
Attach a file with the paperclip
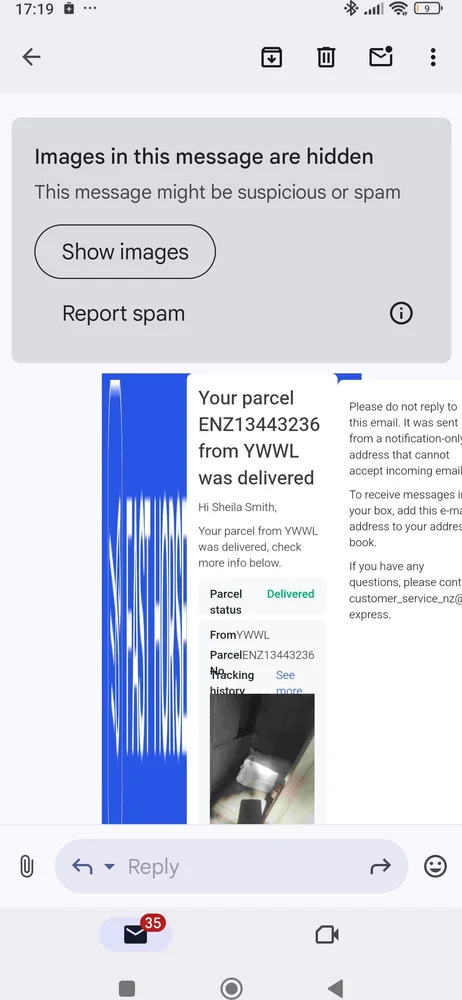click(26, 866)
